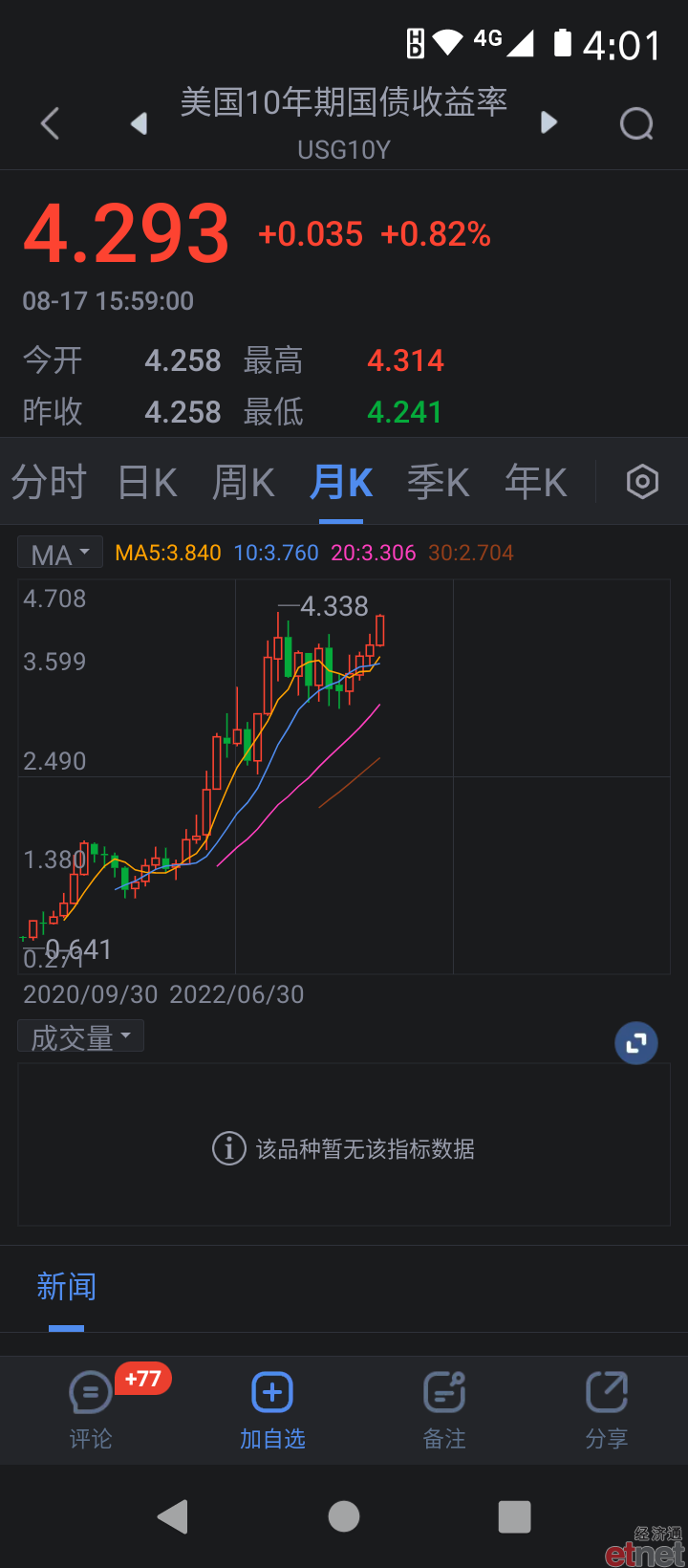The width and height of the screenshot is (688, 1568).
Task: Expand the 成交量 indicator dropdown
Action: coord(81,1036)
